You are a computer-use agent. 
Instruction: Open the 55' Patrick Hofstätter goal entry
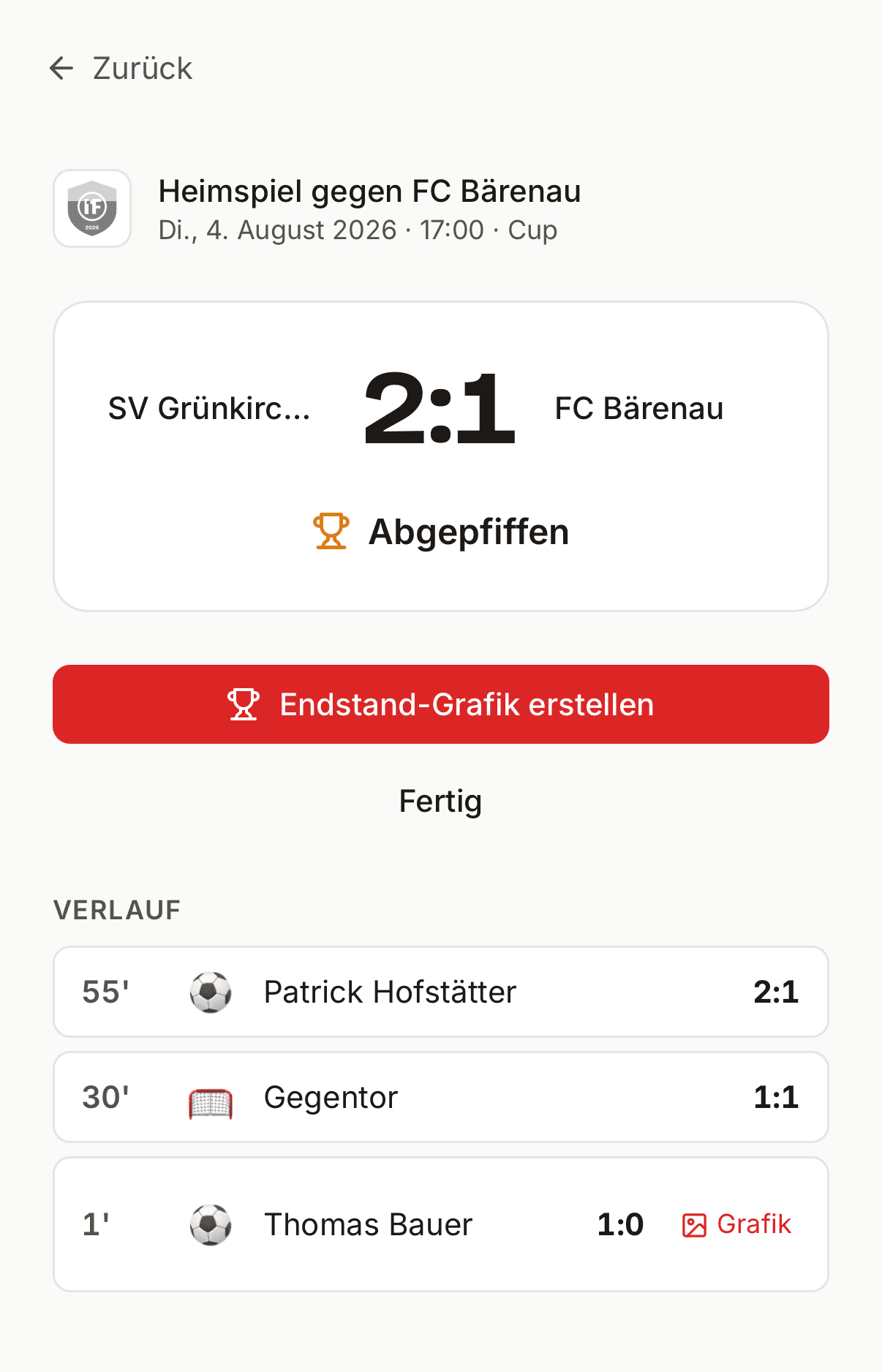(x=441, y=992)
